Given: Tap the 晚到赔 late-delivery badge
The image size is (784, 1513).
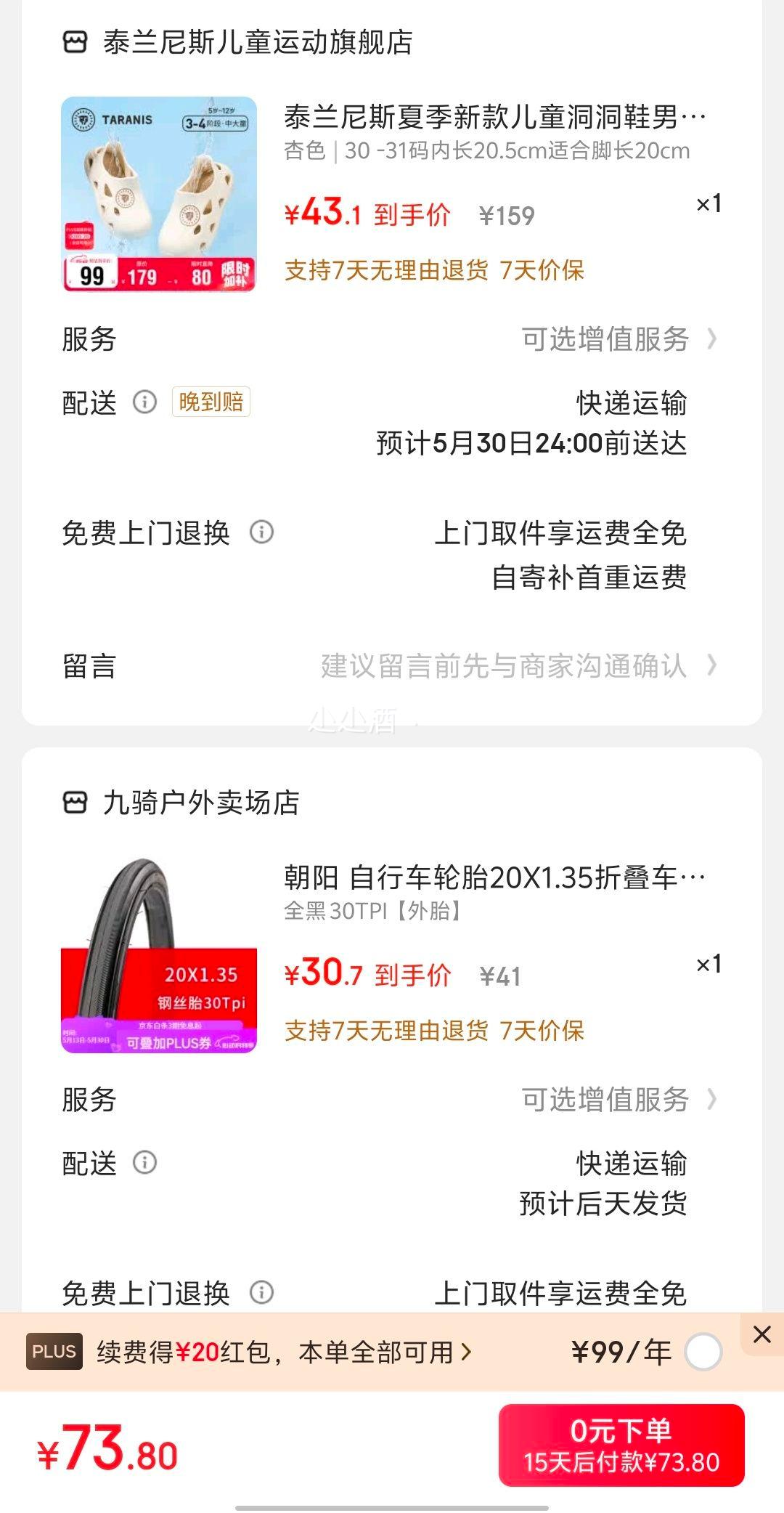Looking at the screenshot, I should pos(211,402).
